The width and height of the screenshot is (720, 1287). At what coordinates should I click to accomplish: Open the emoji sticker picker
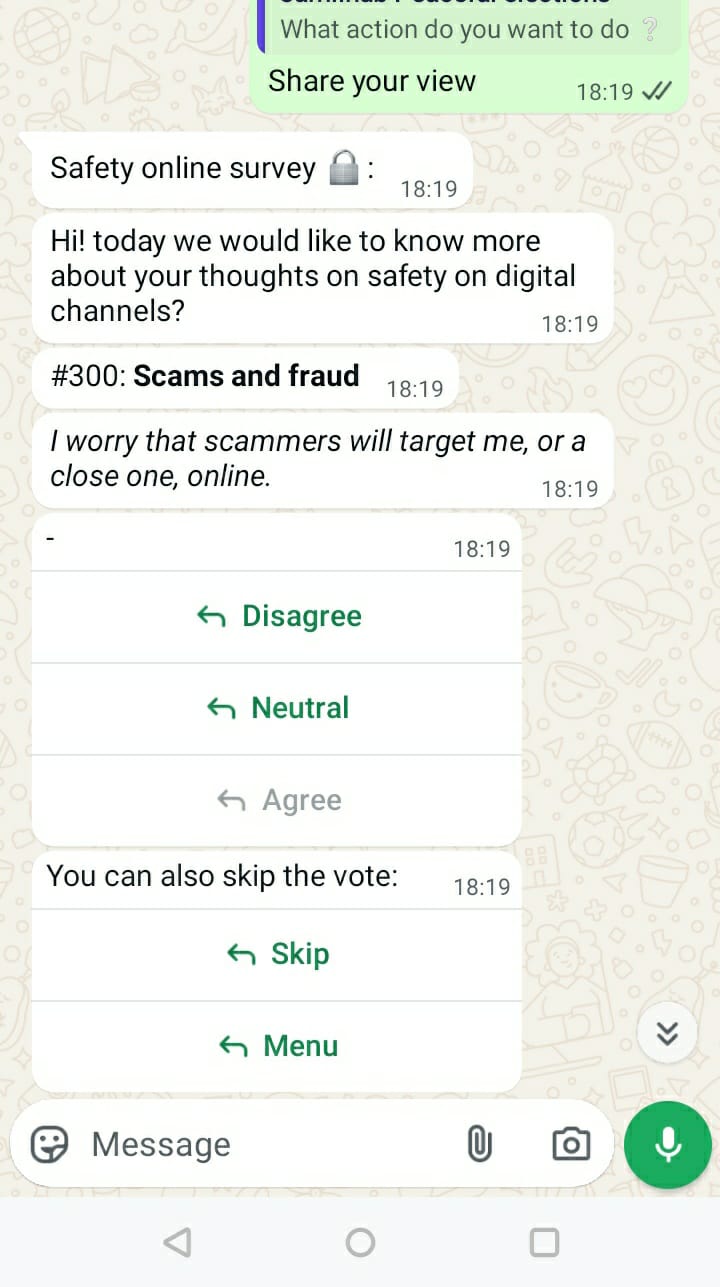49,1144
